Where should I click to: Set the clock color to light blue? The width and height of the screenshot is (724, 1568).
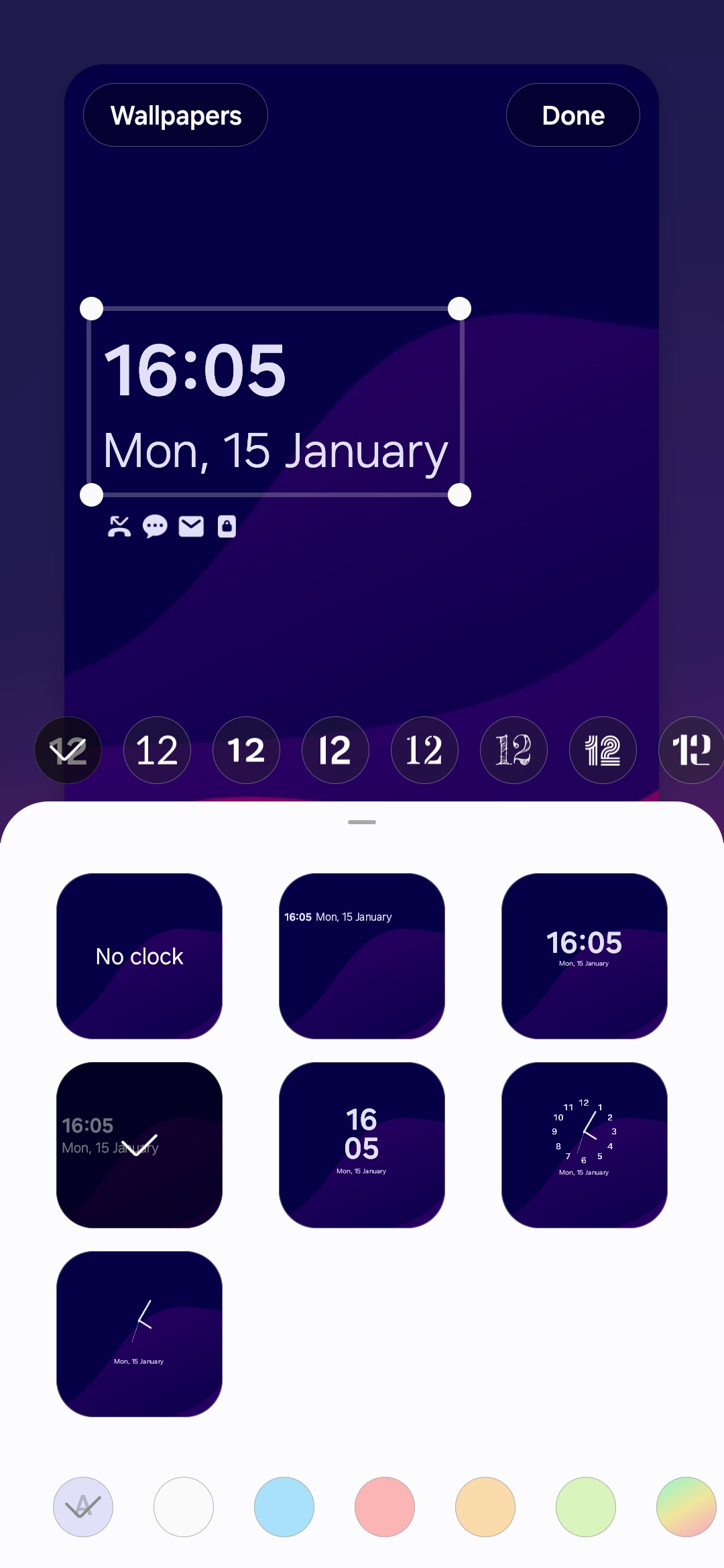284,1507
